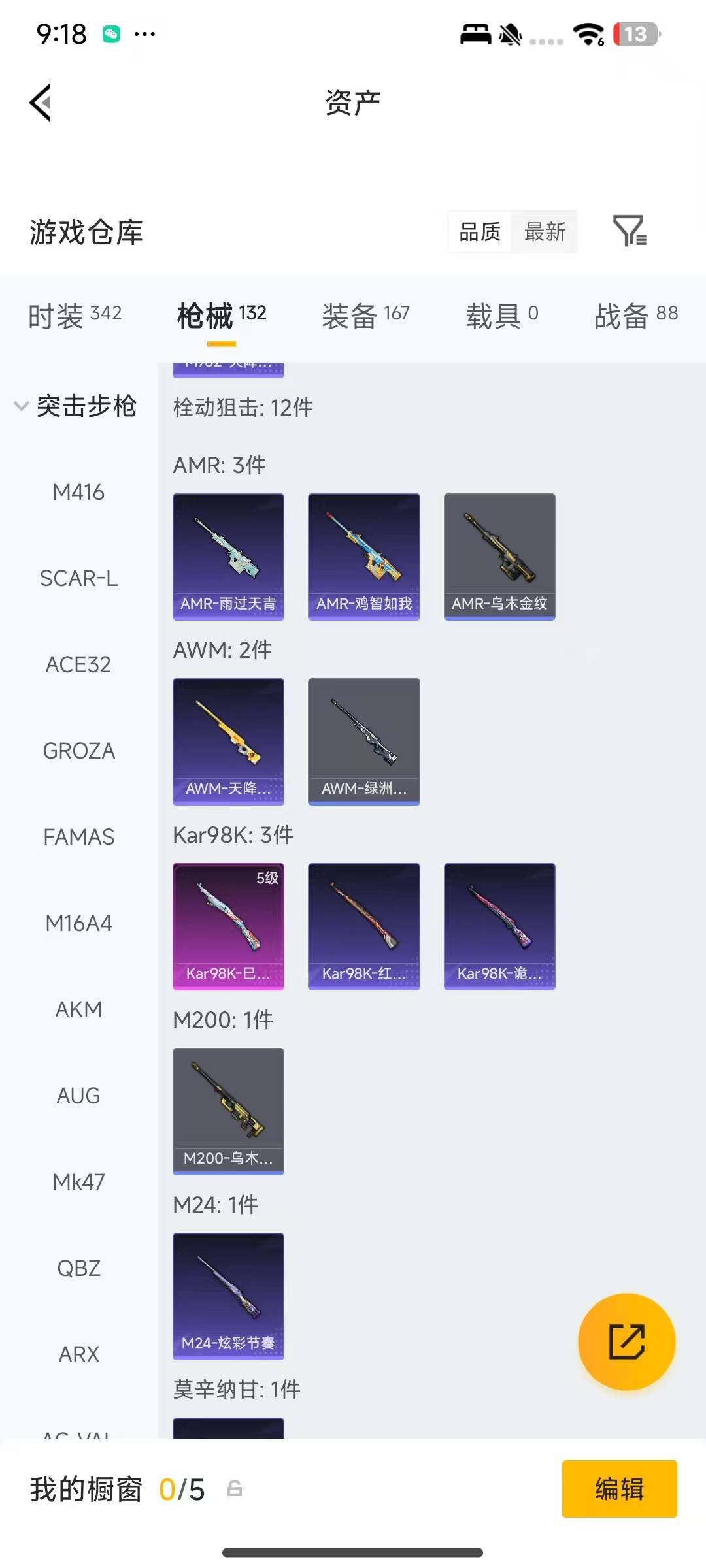Select GROZA in the weapon list
Image resolution: width=706 pixels, height=1568 pixels.
78,751
